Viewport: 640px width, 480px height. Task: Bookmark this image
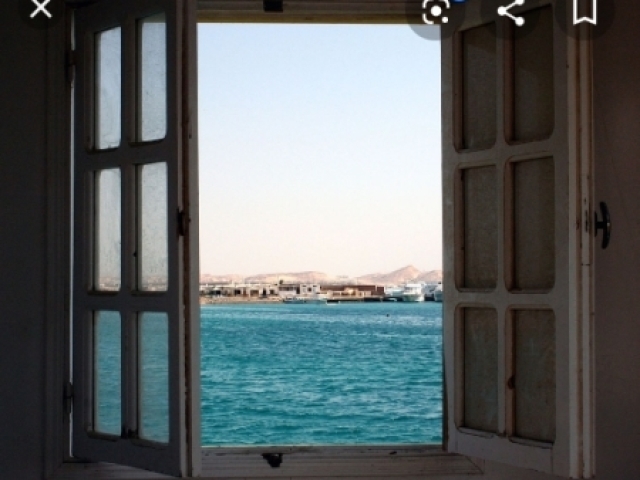585,10
